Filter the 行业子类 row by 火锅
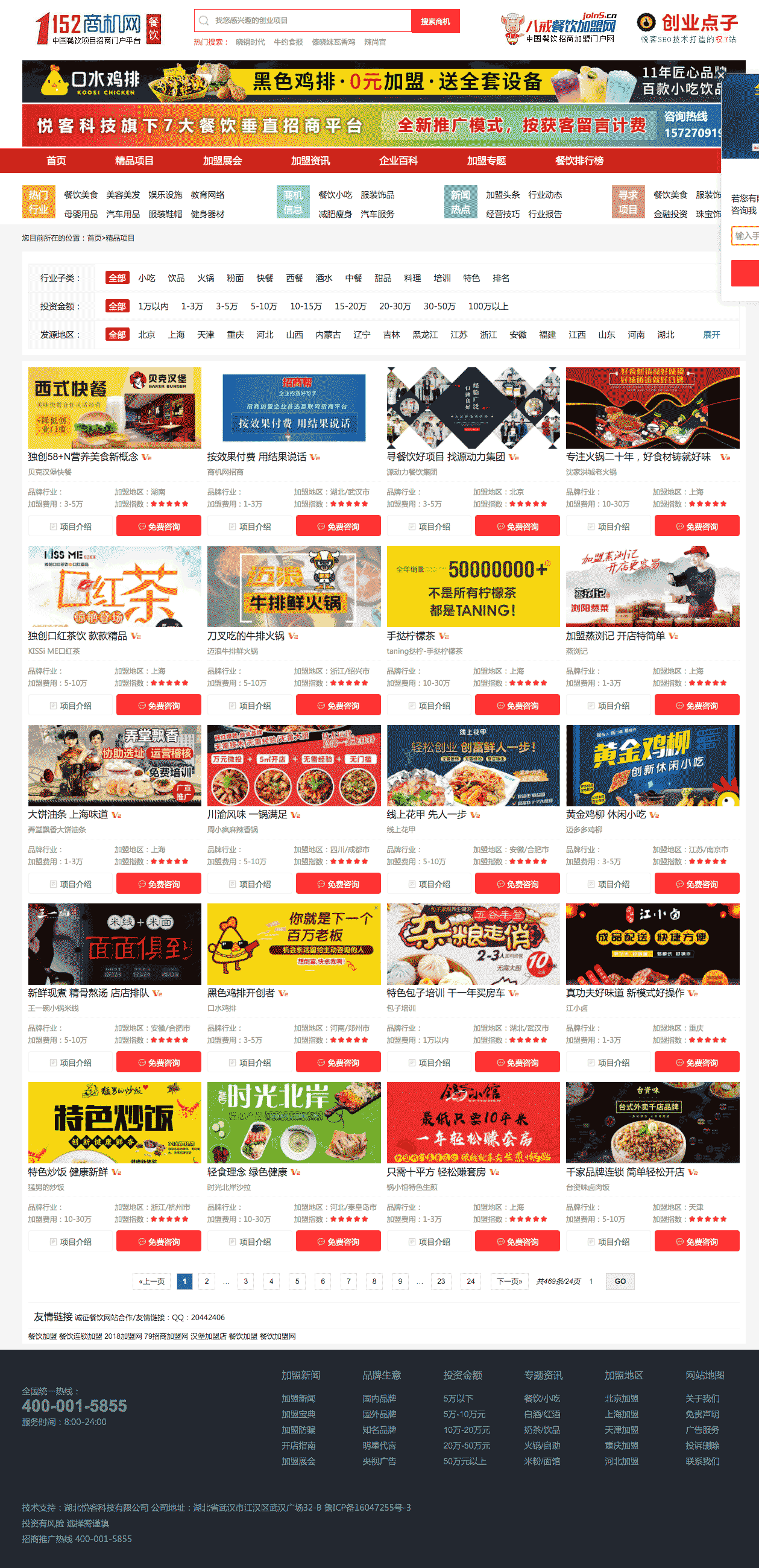 point(205,278)
